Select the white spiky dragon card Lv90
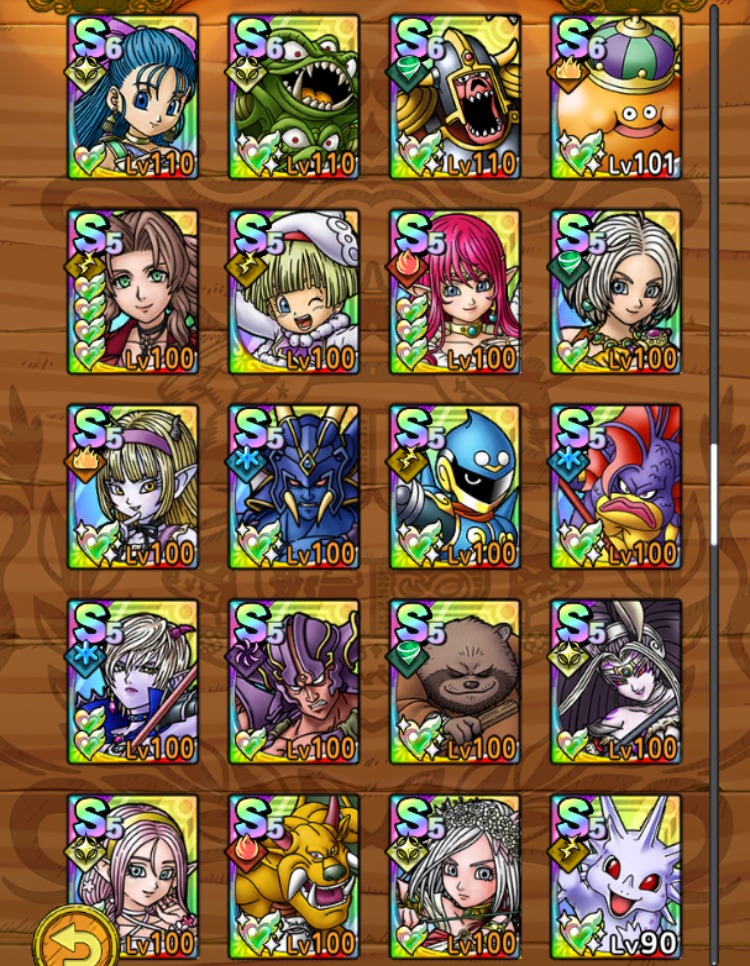750x966 pixels. (x=616, y=876)
